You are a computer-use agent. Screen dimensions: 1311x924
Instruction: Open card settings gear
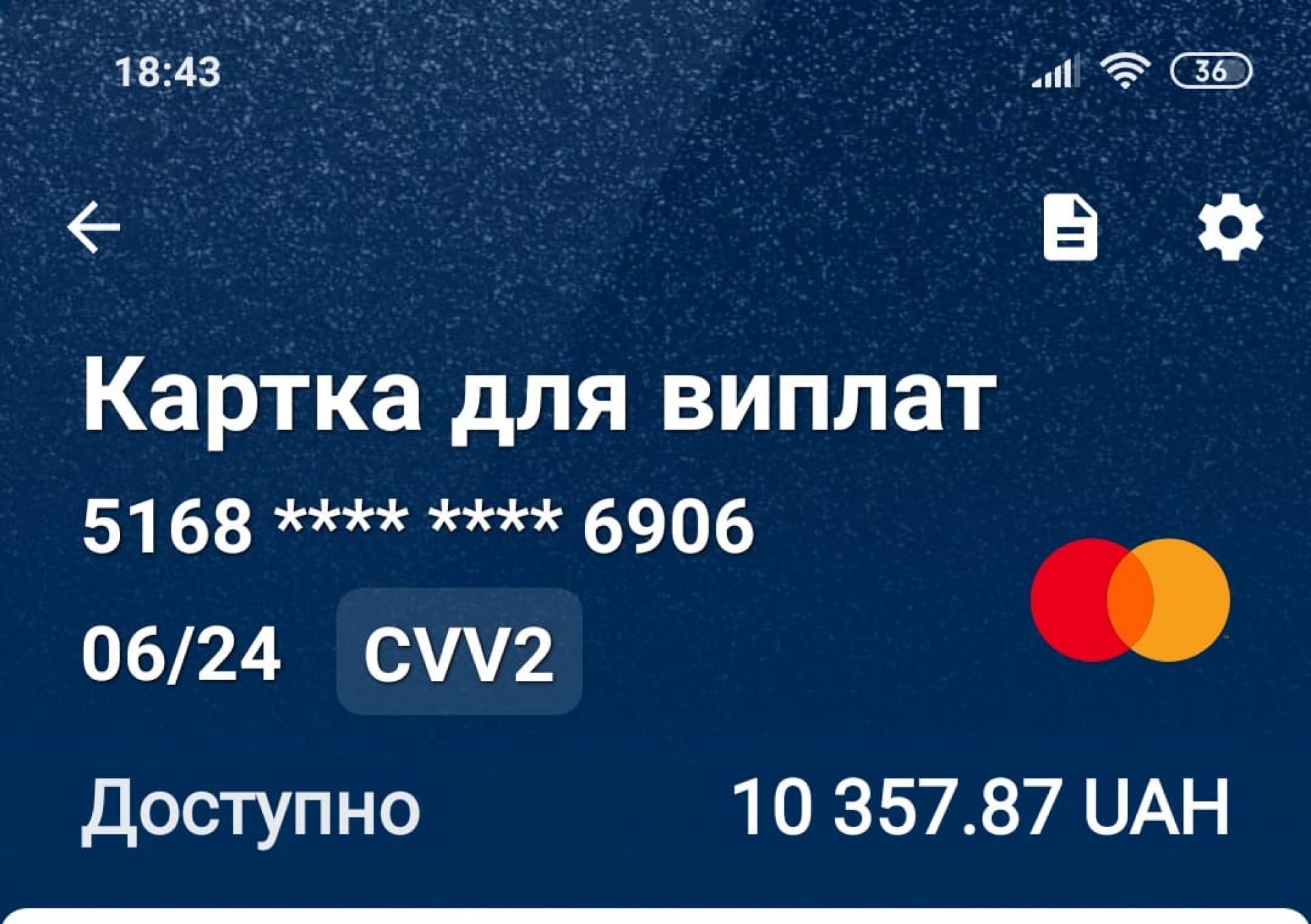point(1230,227)
